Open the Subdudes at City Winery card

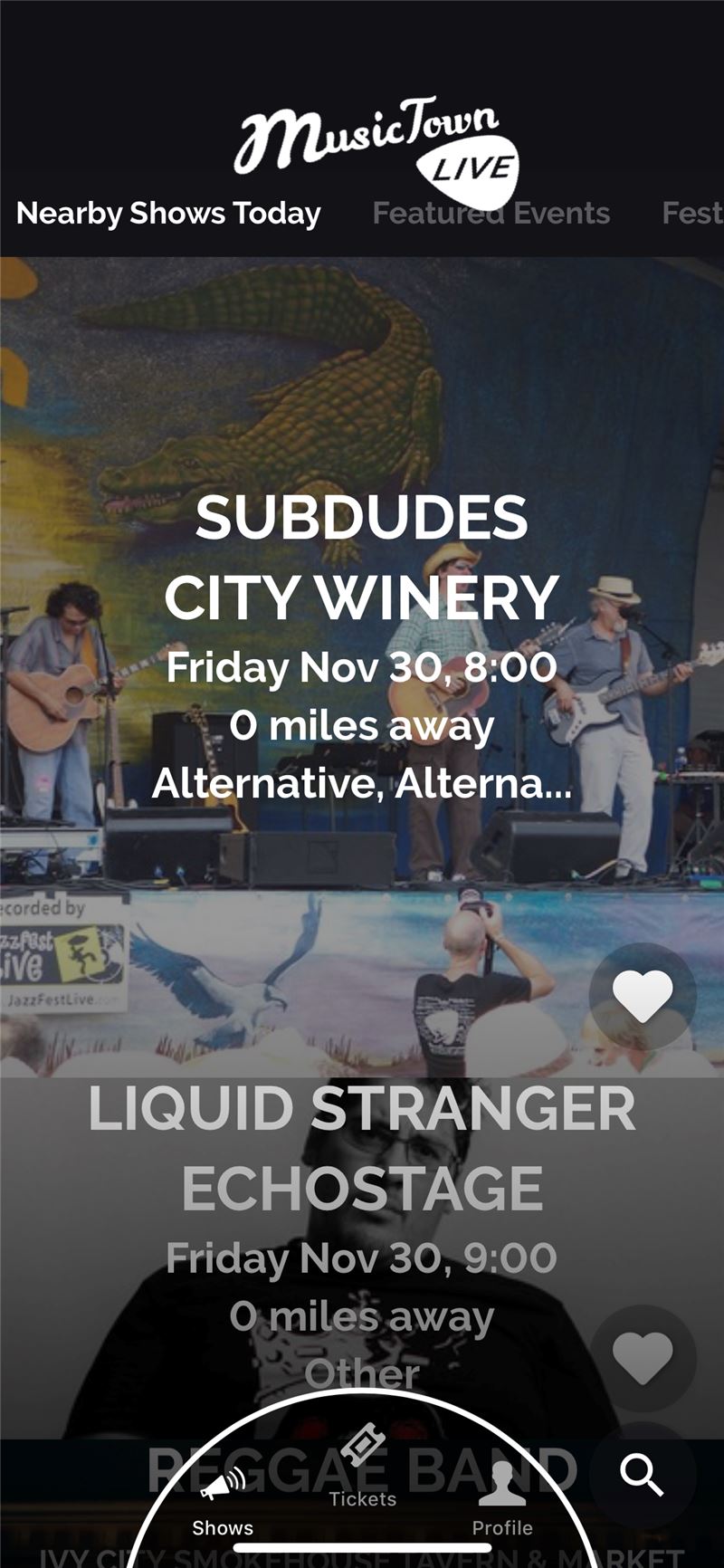click(362, 666)
